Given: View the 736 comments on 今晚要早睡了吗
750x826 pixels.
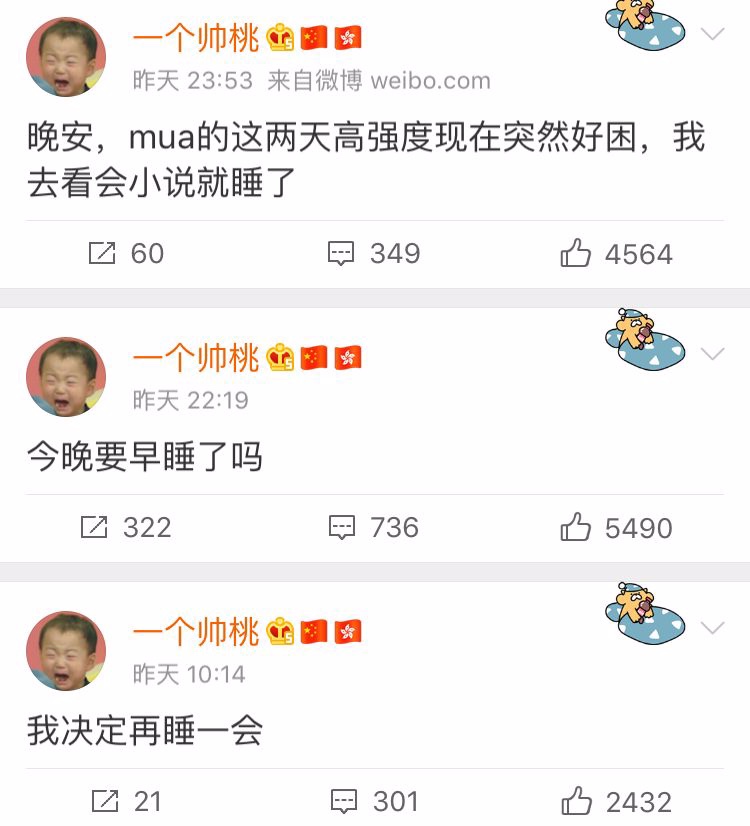Looking at the screenshot, I should coord(374,527).
